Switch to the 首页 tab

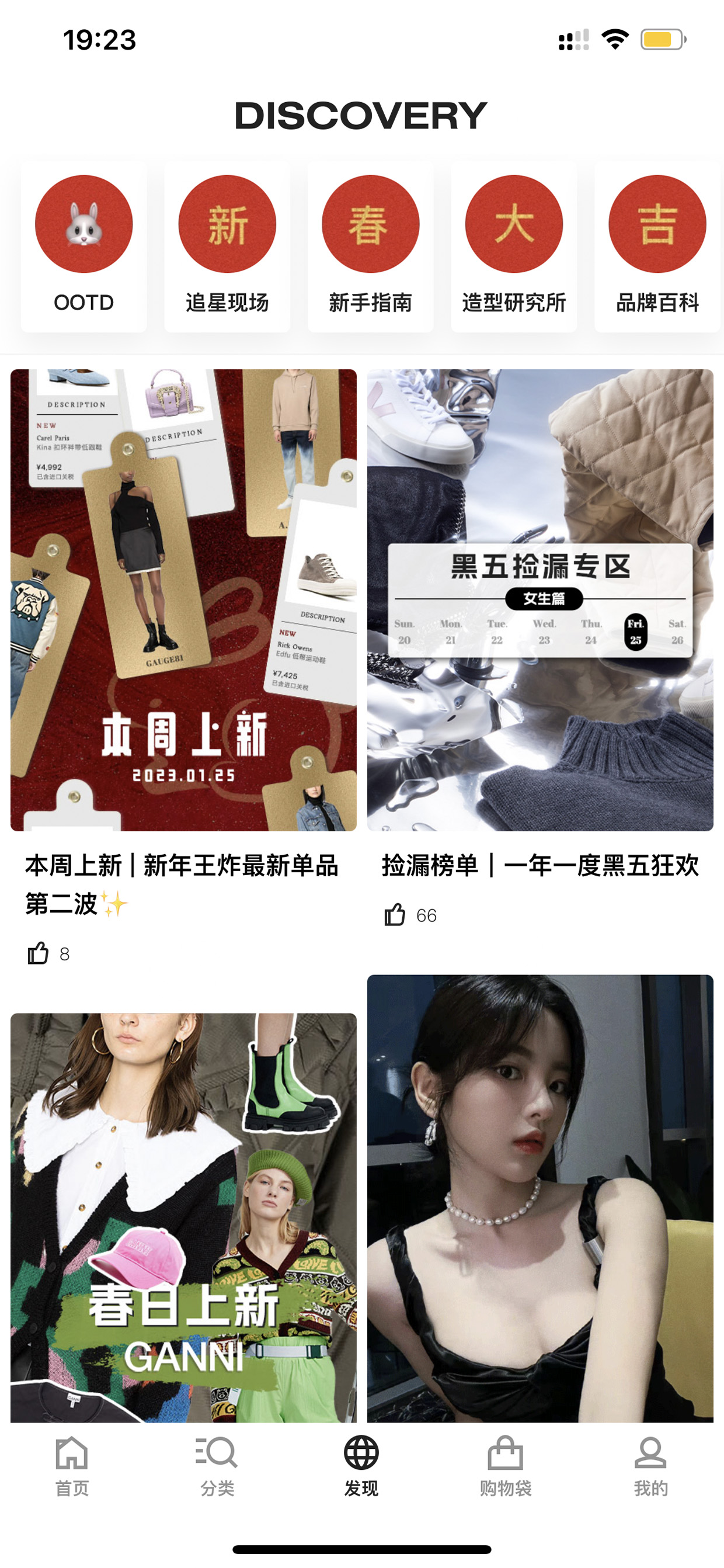tap(72, 1466)
